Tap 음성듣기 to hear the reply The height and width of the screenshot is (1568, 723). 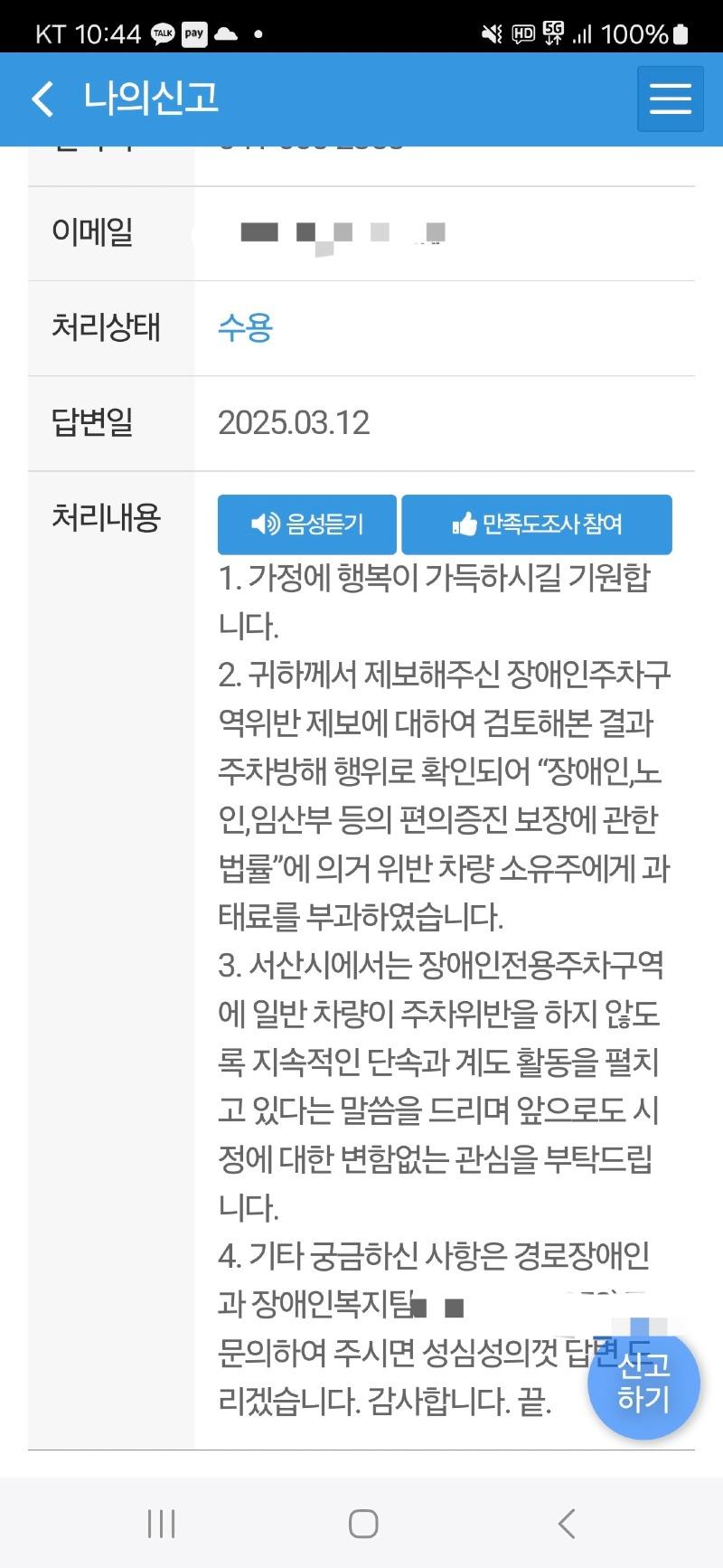click(307, 524)
